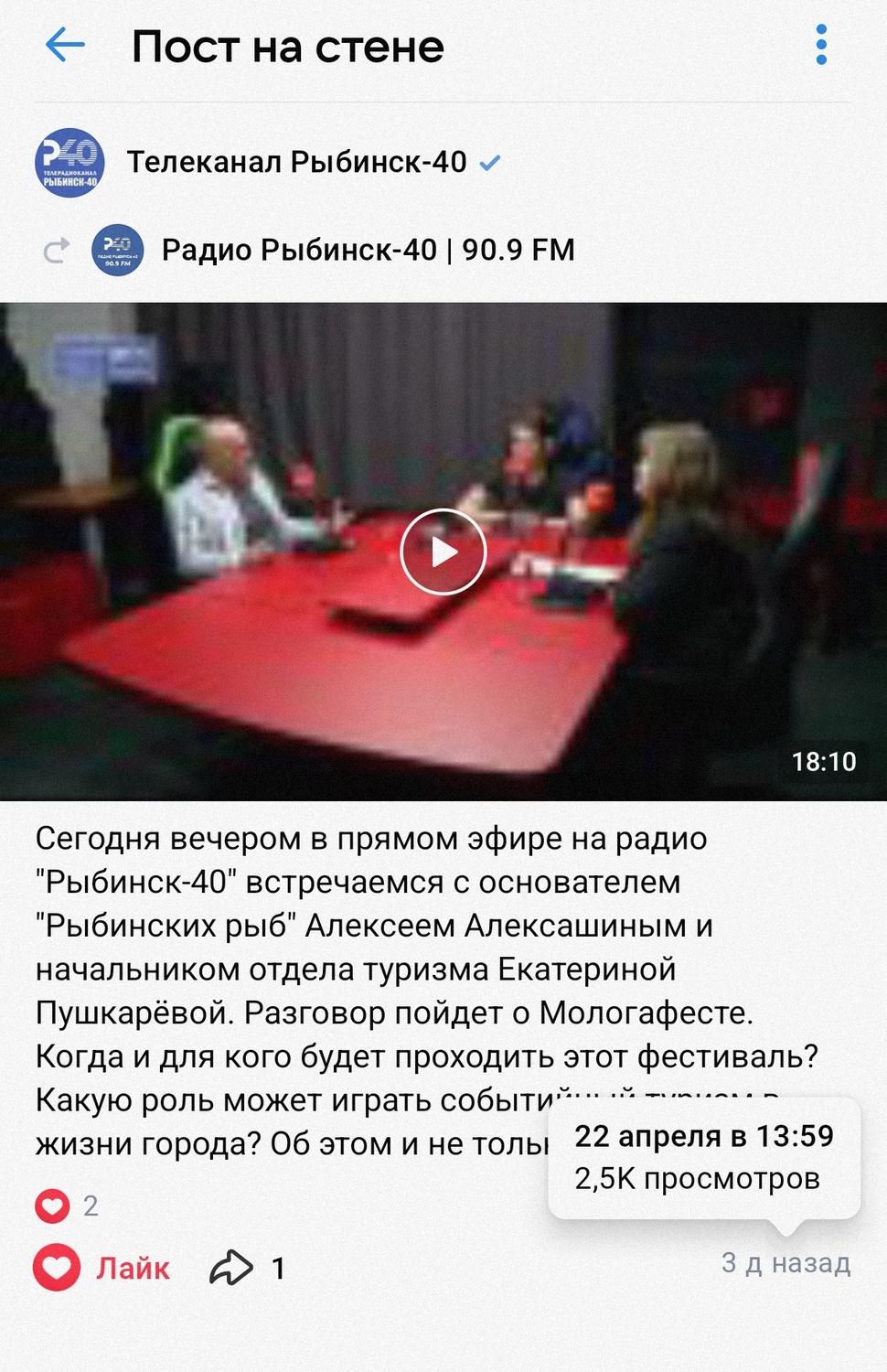887x1372 pixels.
Task: Go back from the wall post
Action: tap(65, 45)
